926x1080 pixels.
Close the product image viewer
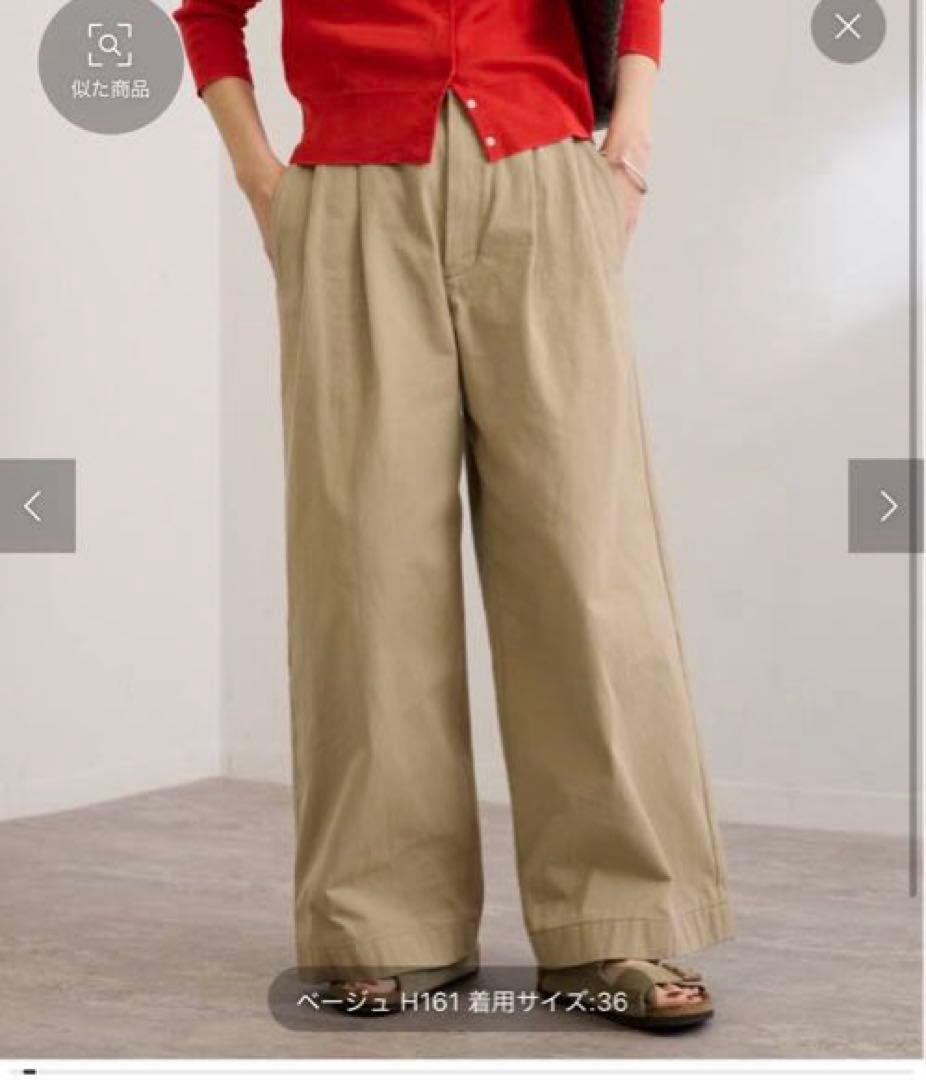point(847,28)
